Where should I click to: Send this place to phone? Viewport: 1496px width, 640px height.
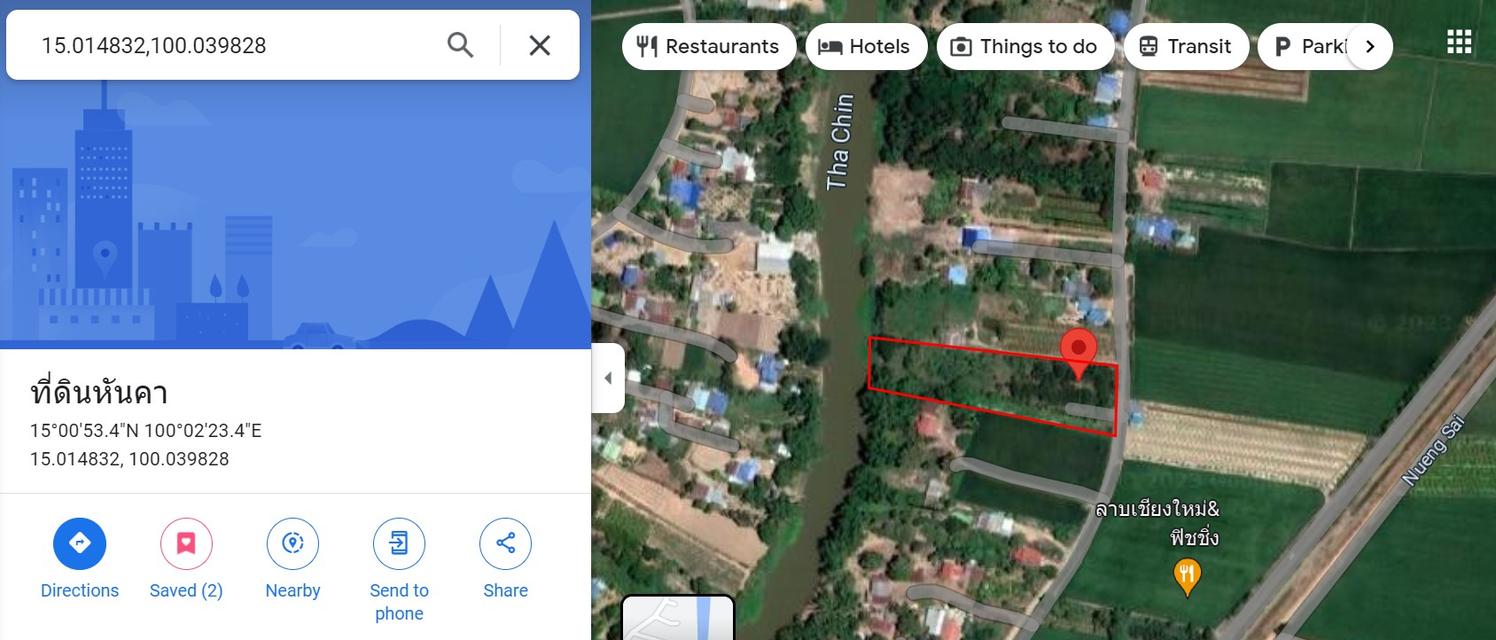point(399,543)
